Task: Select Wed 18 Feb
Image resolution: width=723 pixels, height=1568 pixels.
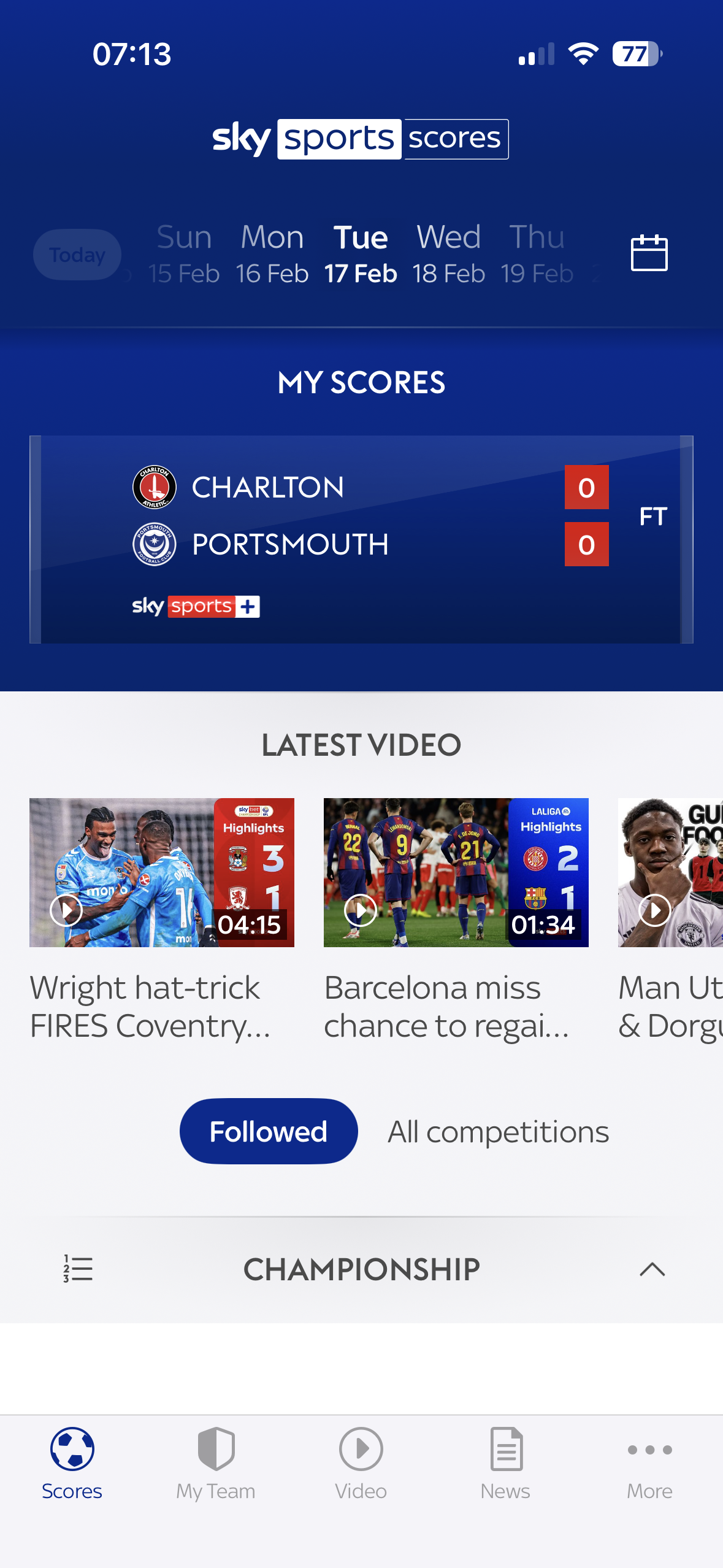Action: [x=448, y=254]
